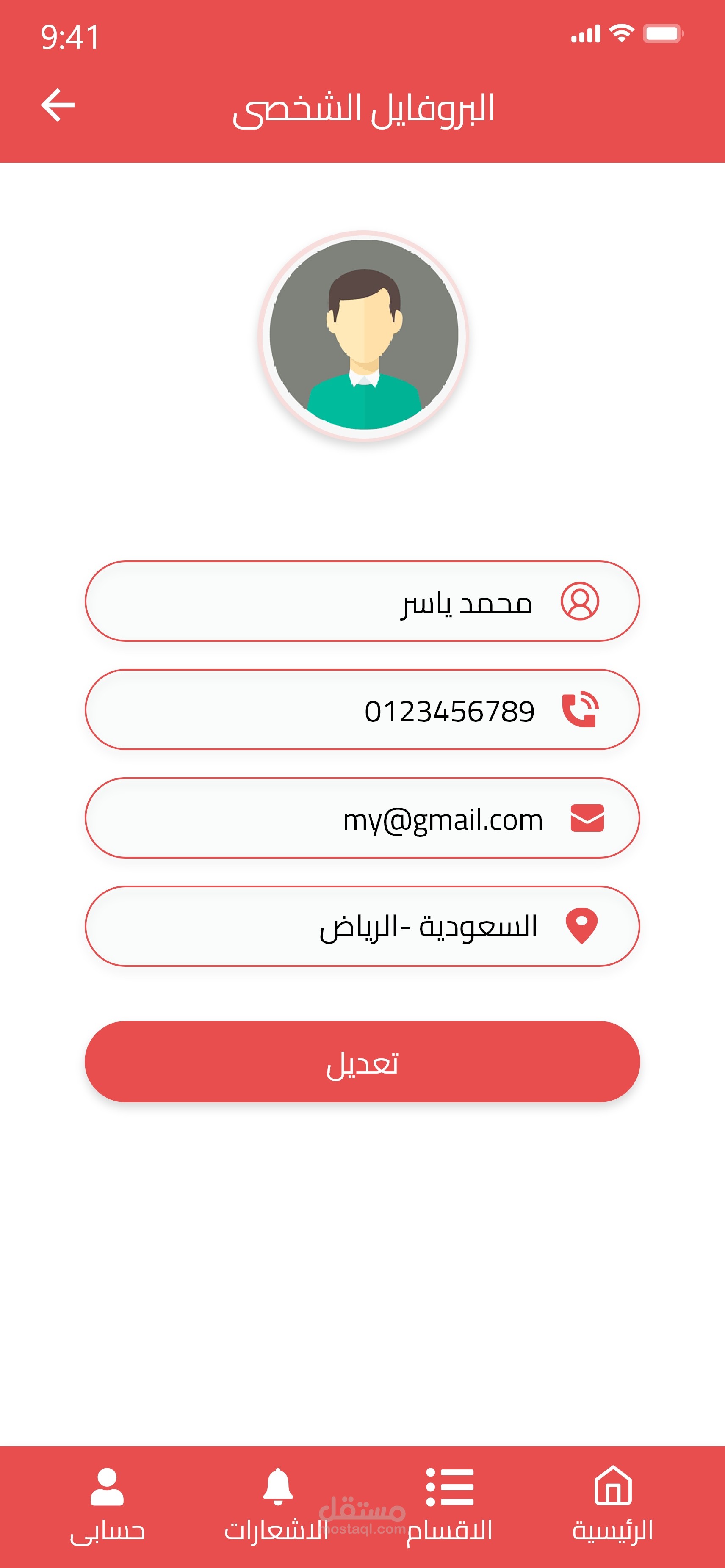This screenshot has height=1568, width=725.
Task: Open the الاشعارات notifications tab
Action: [277, 1504]
